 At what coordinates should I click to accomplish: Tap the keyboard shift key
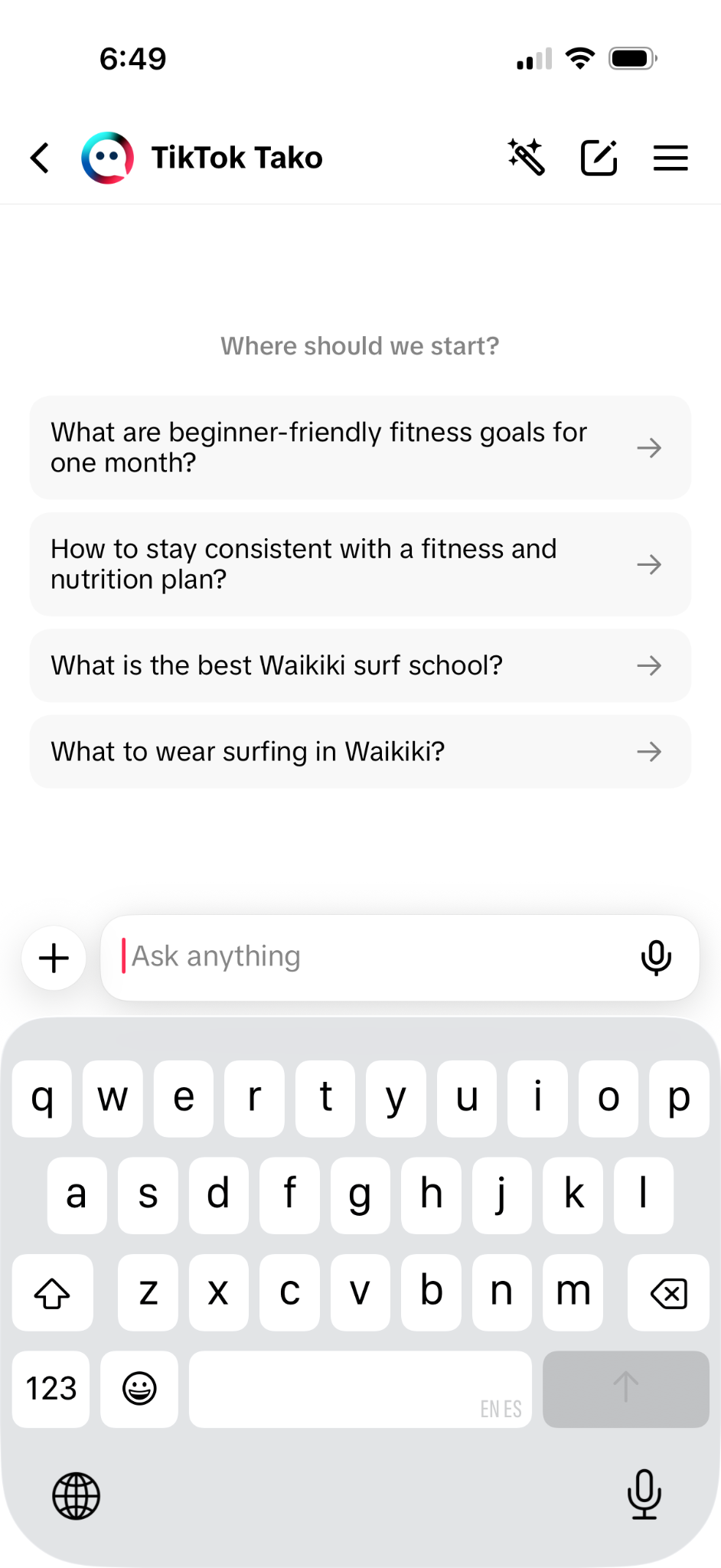53,1292
